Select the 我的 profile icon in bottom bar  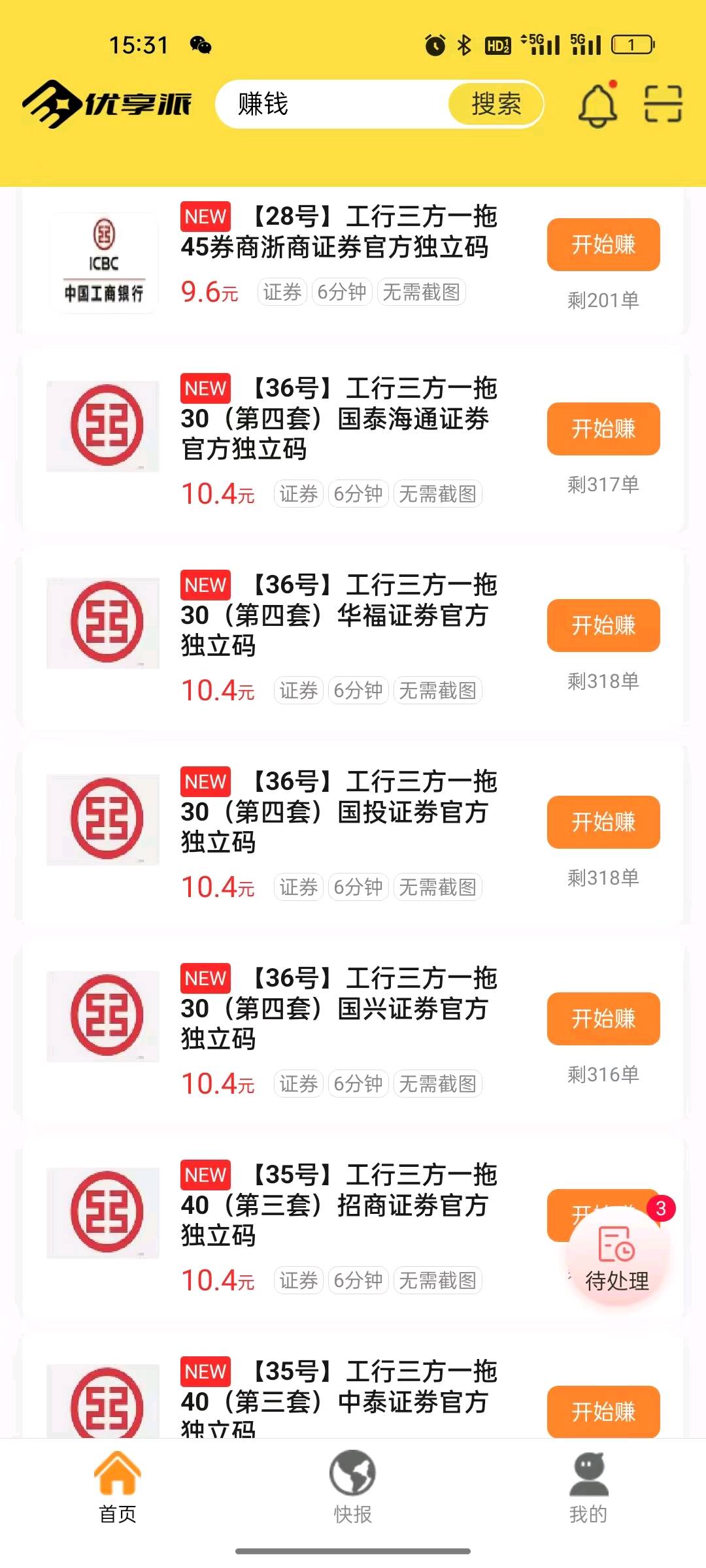point(588,1475)
